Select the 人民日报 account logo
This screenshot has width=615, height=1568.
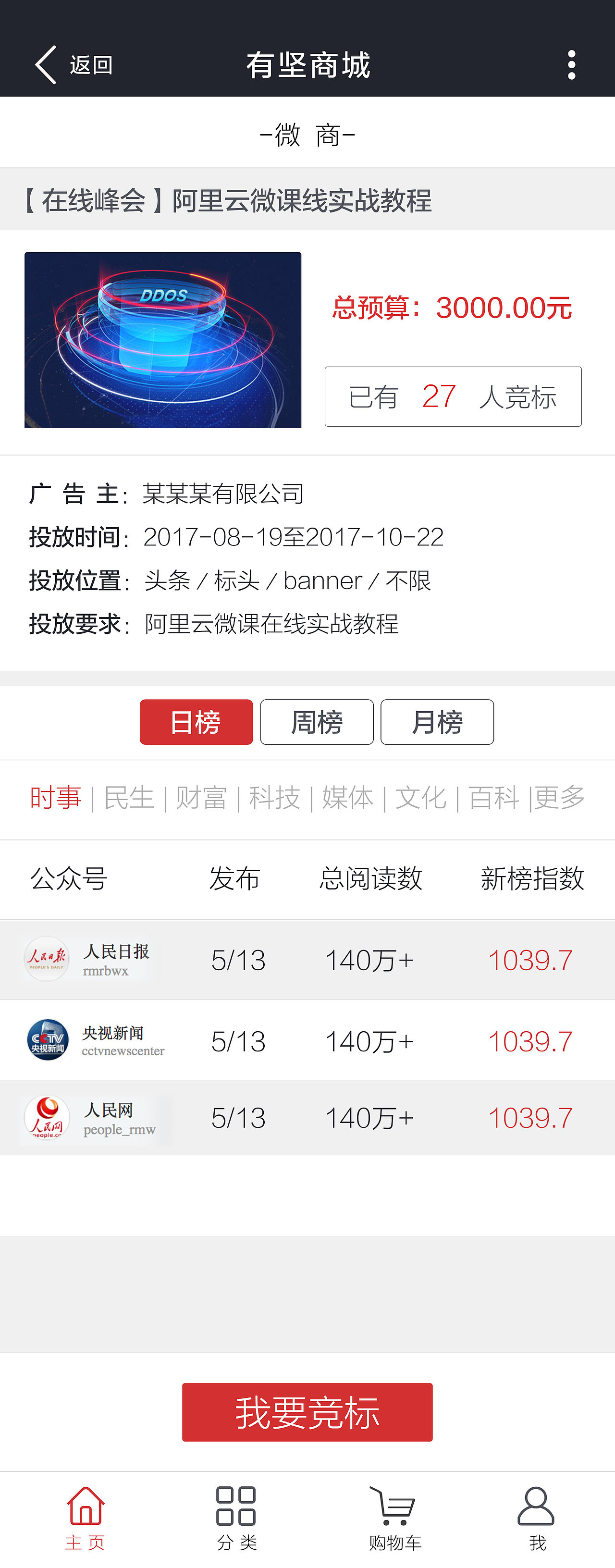coord(48,959)
